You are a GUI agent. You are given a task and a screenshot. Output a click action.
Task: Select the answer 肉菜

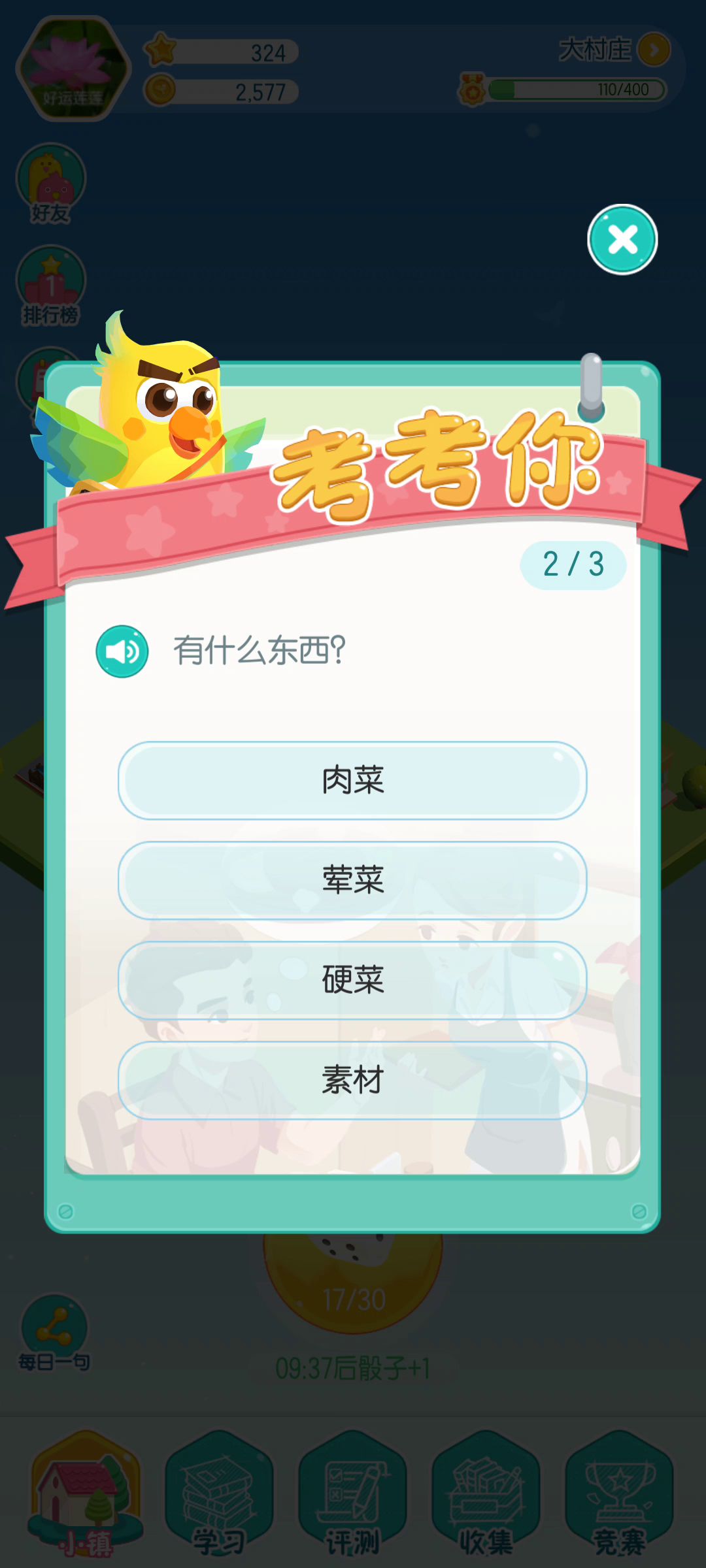tap(352, 780)
